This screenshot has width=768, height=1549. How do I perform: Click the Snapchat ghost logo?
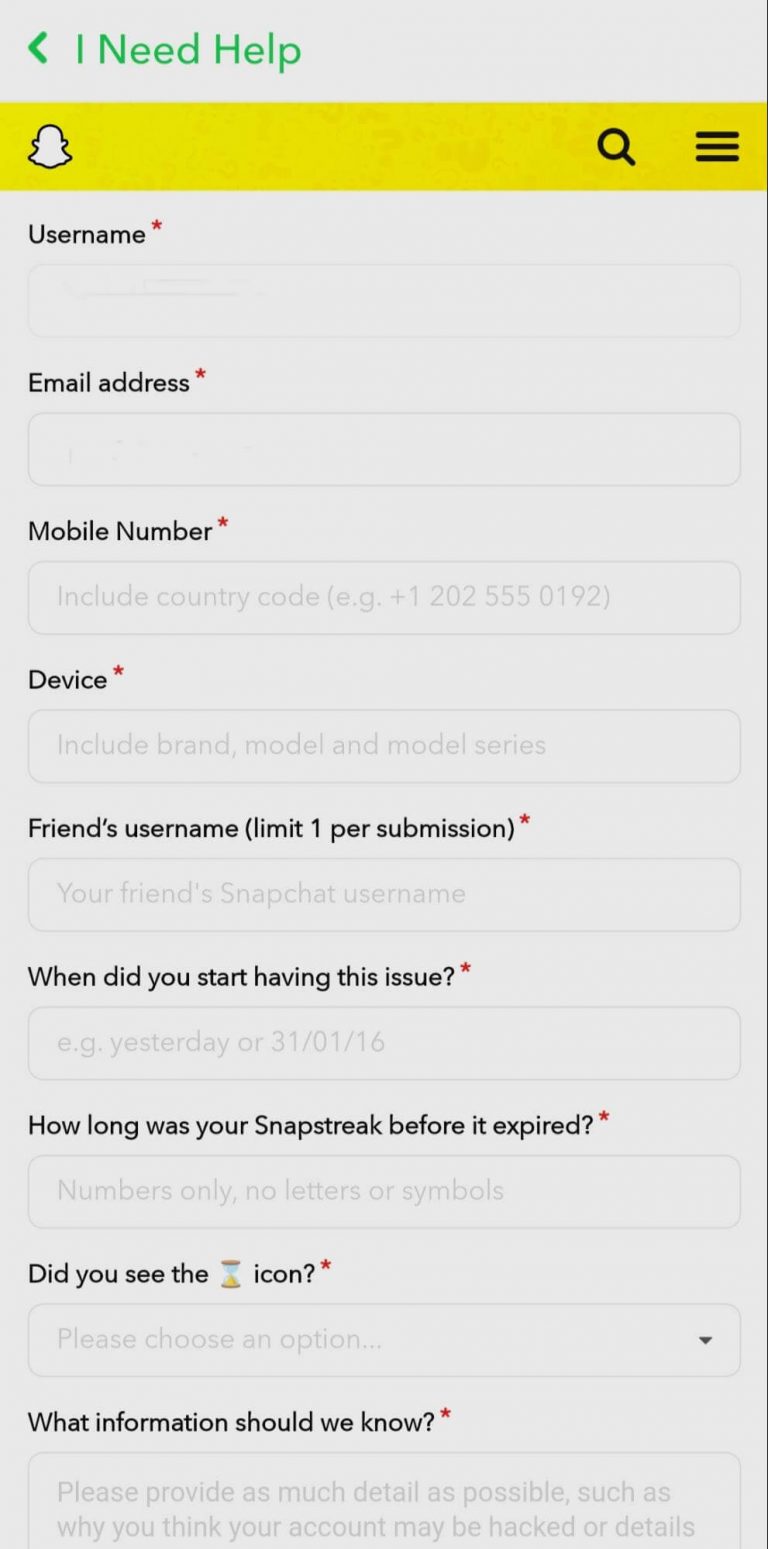(49, 146)
